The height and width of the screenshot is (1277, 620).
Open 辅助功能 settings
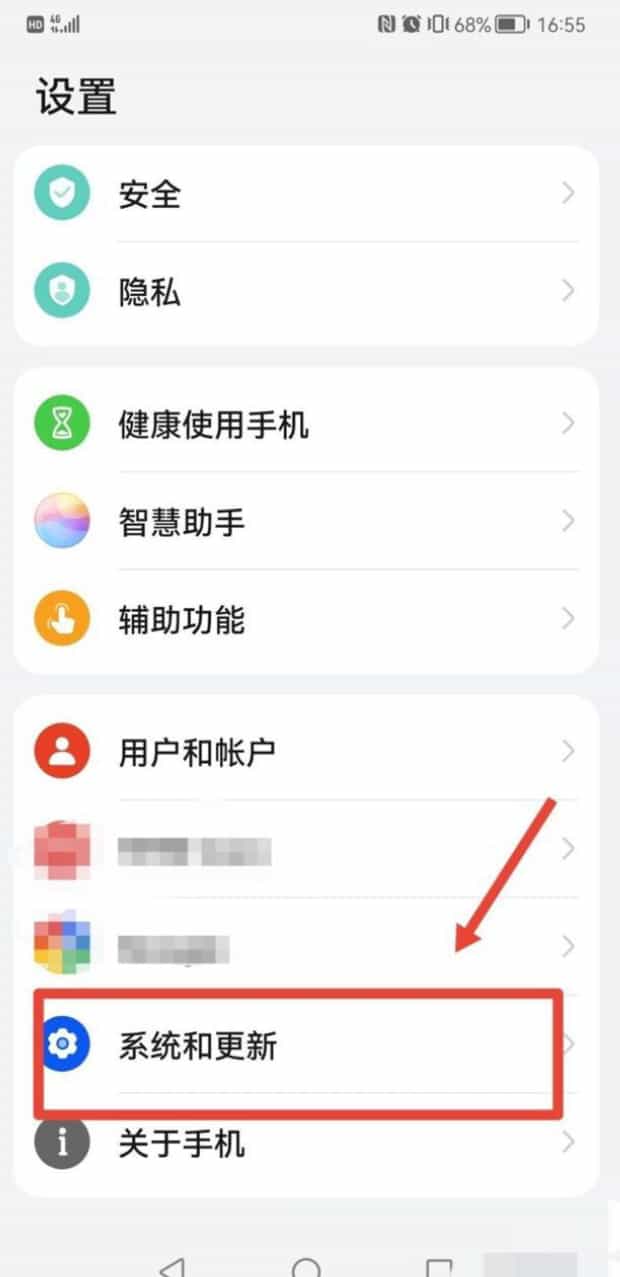[300, 620]
